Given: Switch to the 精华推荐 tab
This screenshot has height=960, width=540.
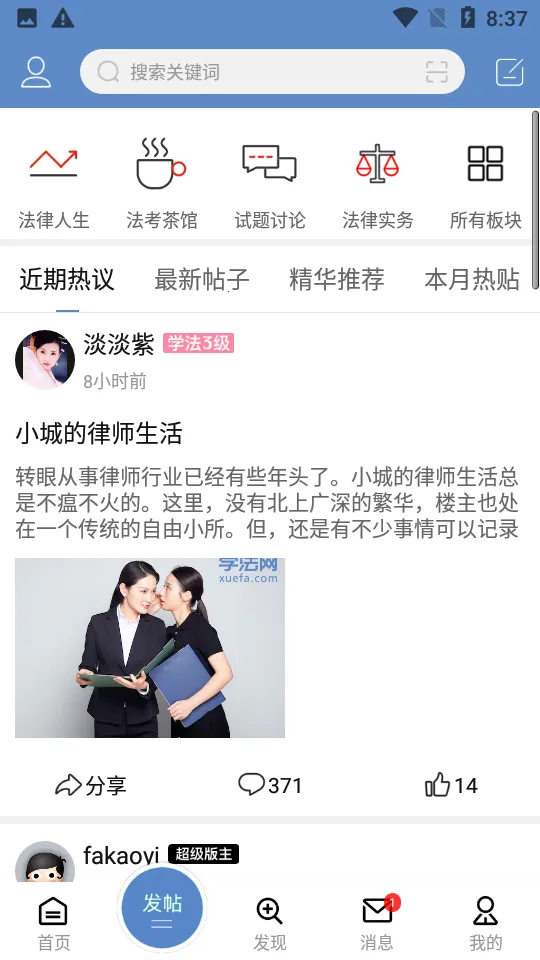Looking at the screenshot, I should tap(337, 280).
